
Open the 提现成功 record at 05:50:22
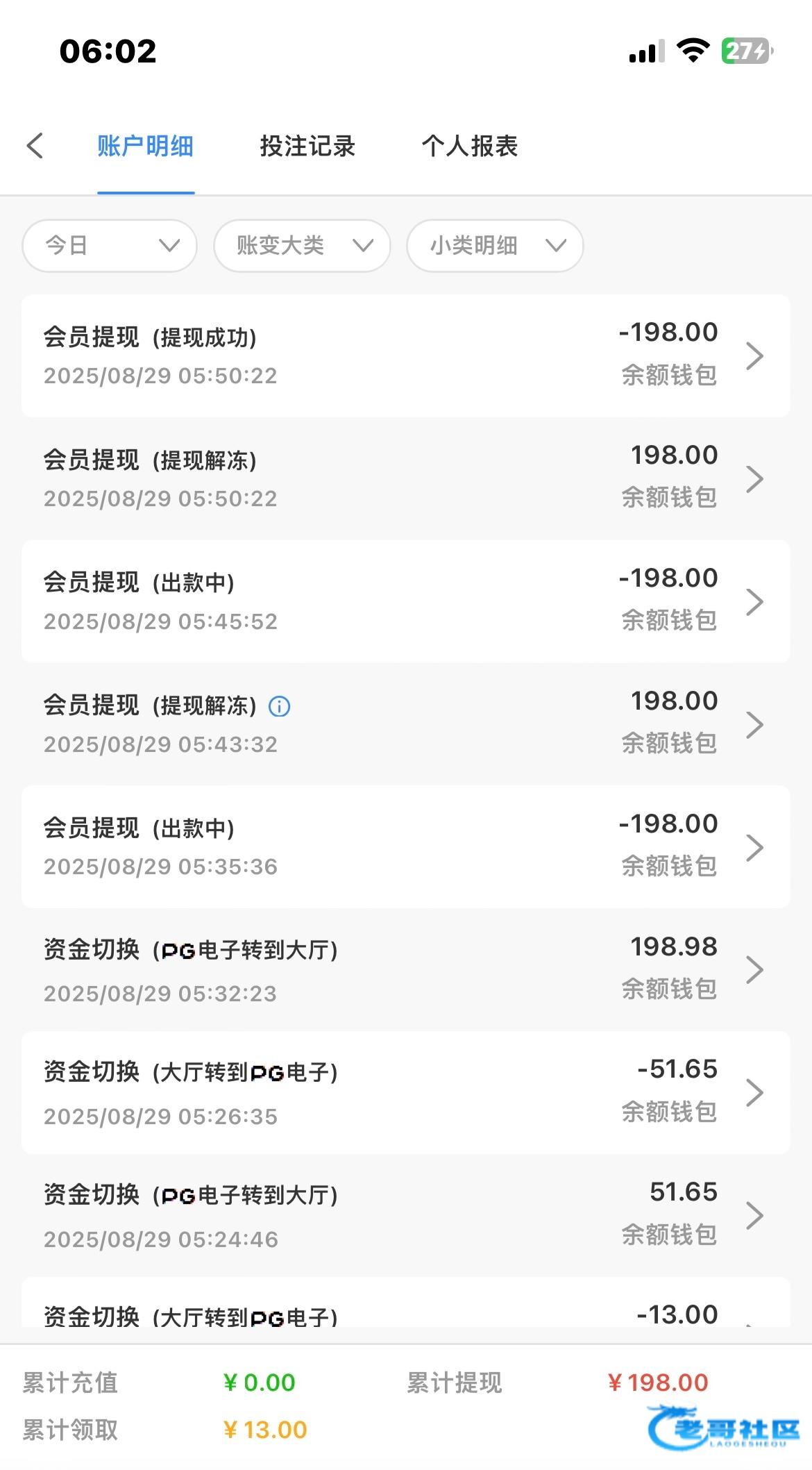(406, 356)
